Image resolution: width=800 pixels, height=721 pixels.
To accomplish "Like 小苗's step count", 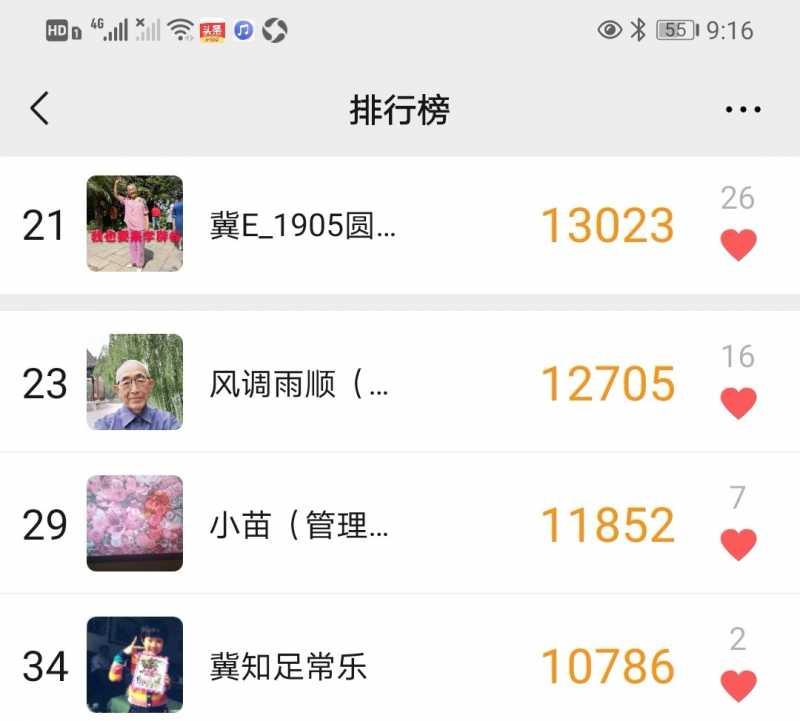I will [x=738, y=544].
